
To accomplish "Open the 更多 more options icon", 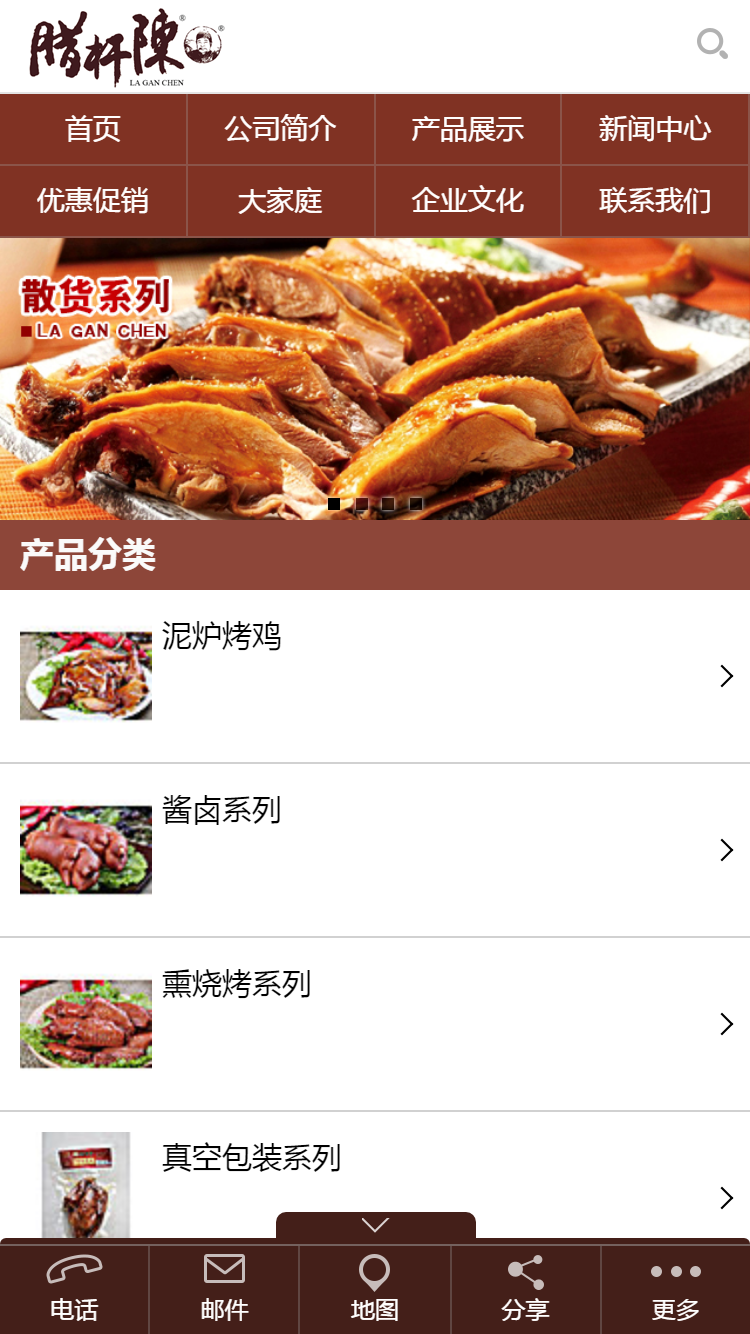I will [674, 1272].
